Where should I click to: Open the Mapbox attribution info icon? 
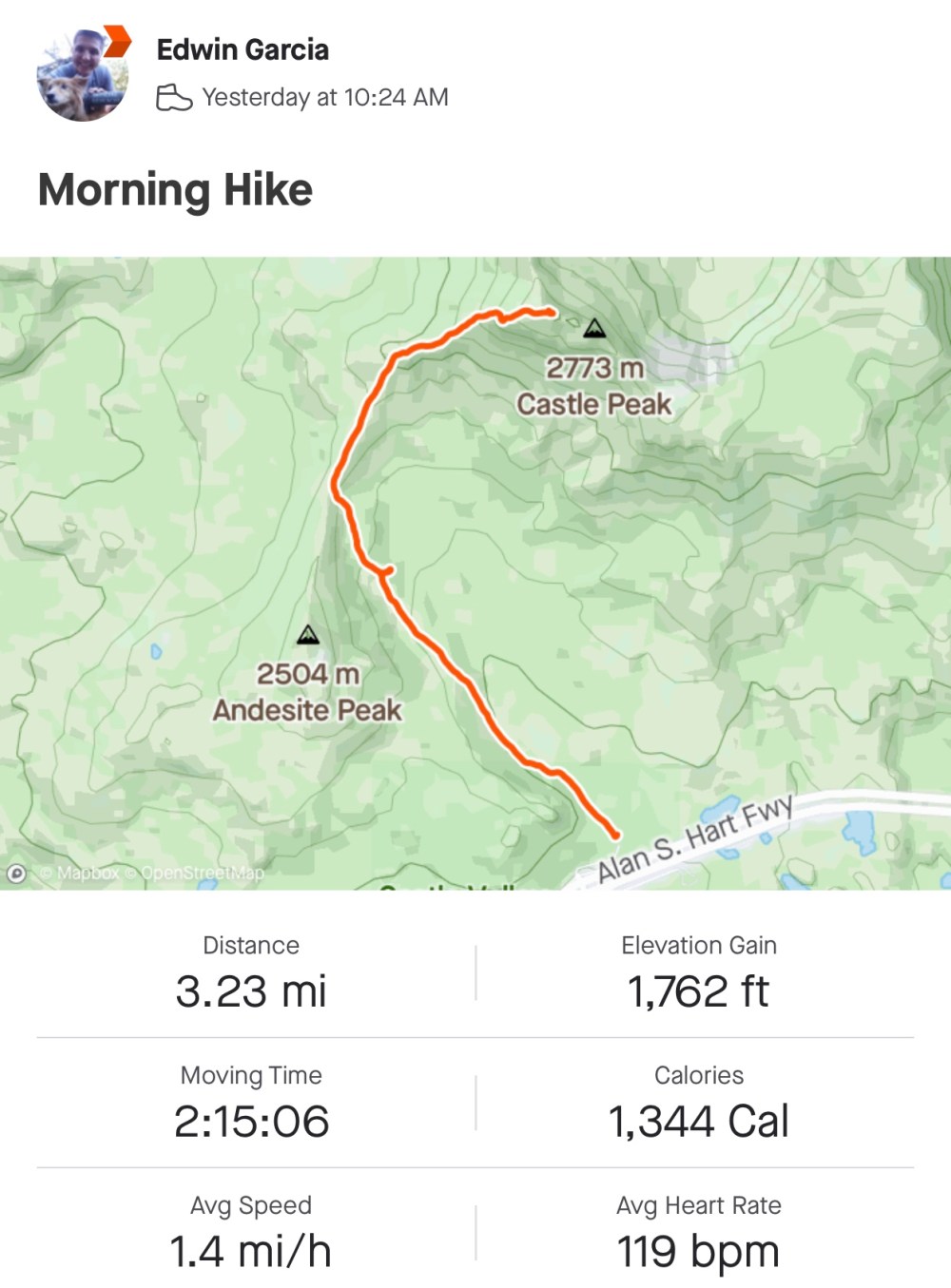click(x=16, y=873)
